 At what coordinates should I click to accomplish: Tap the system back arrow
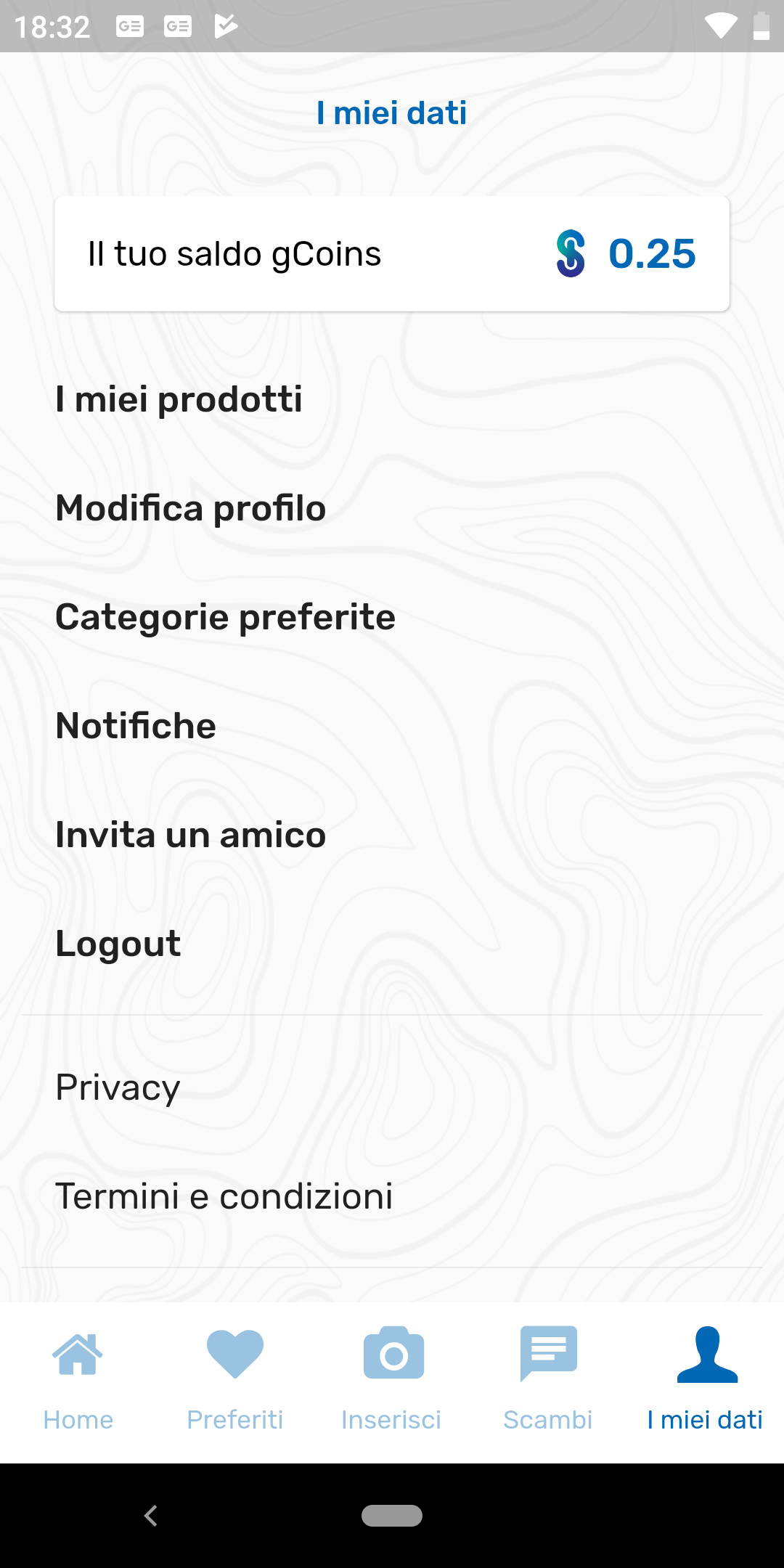[151, 1516]
